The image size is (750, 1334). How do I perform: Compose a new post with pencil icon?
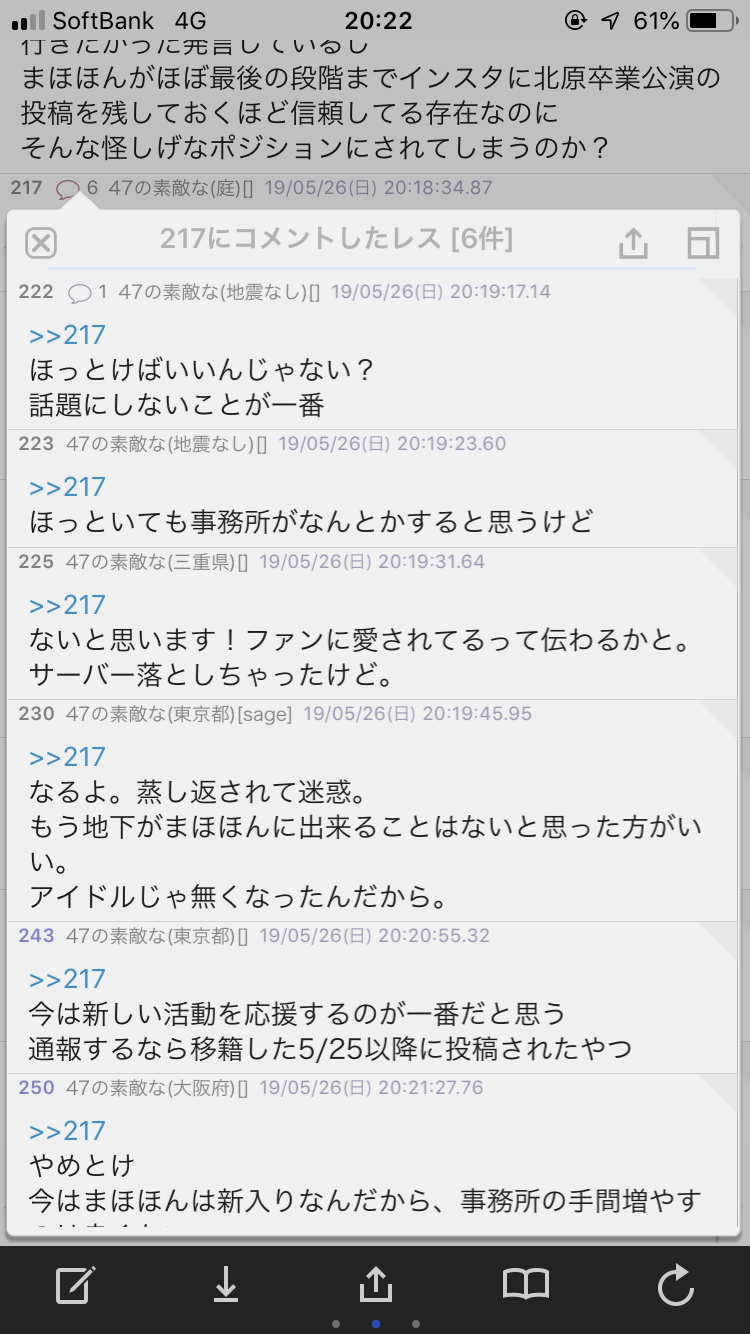[x=76, y=1284]
